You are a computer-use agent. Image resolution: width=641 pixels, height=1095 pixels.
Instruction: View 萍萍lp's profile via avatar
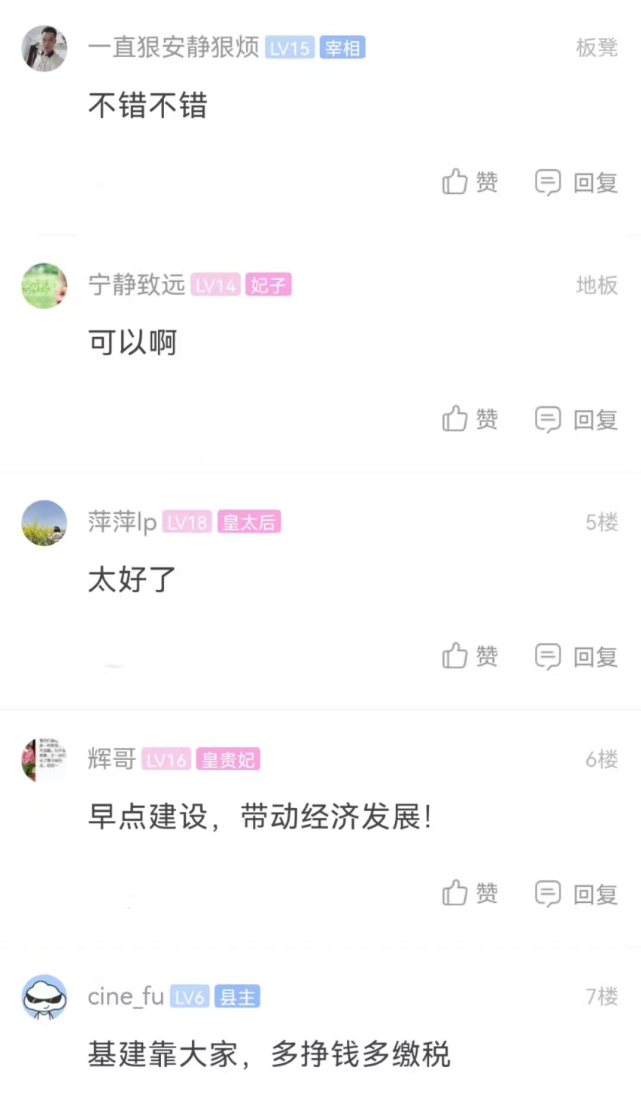click(44, 522)
